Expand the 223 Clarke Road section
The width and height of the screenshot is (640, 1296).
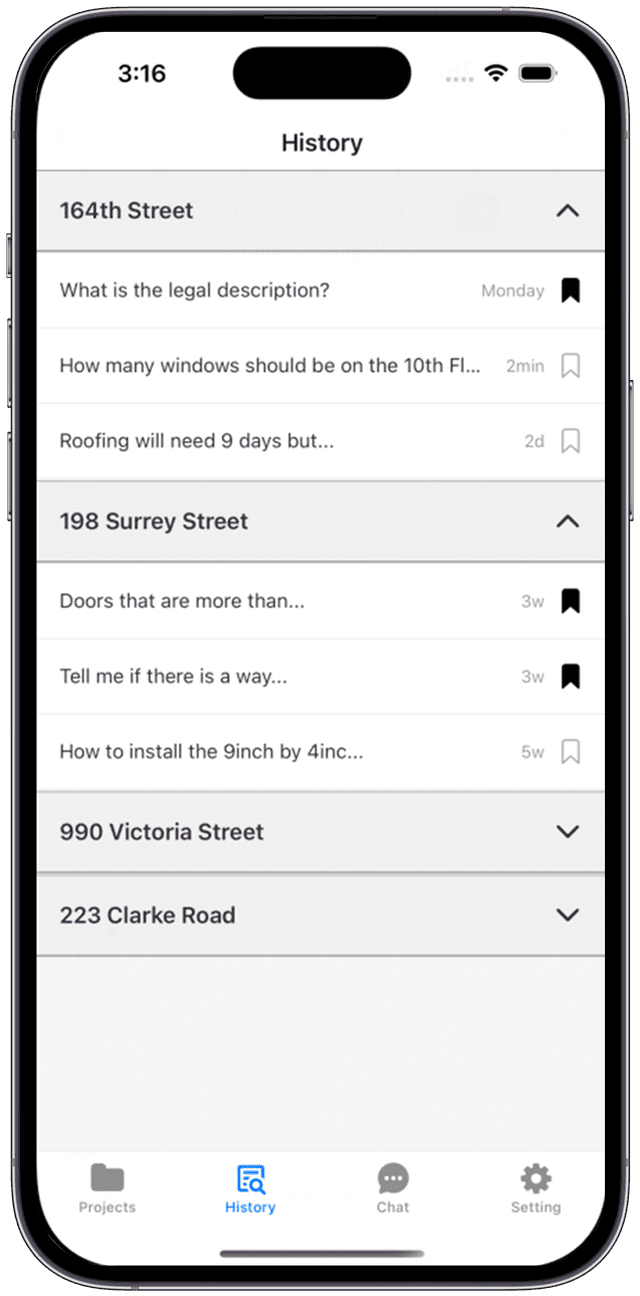(x=567, y=915)
